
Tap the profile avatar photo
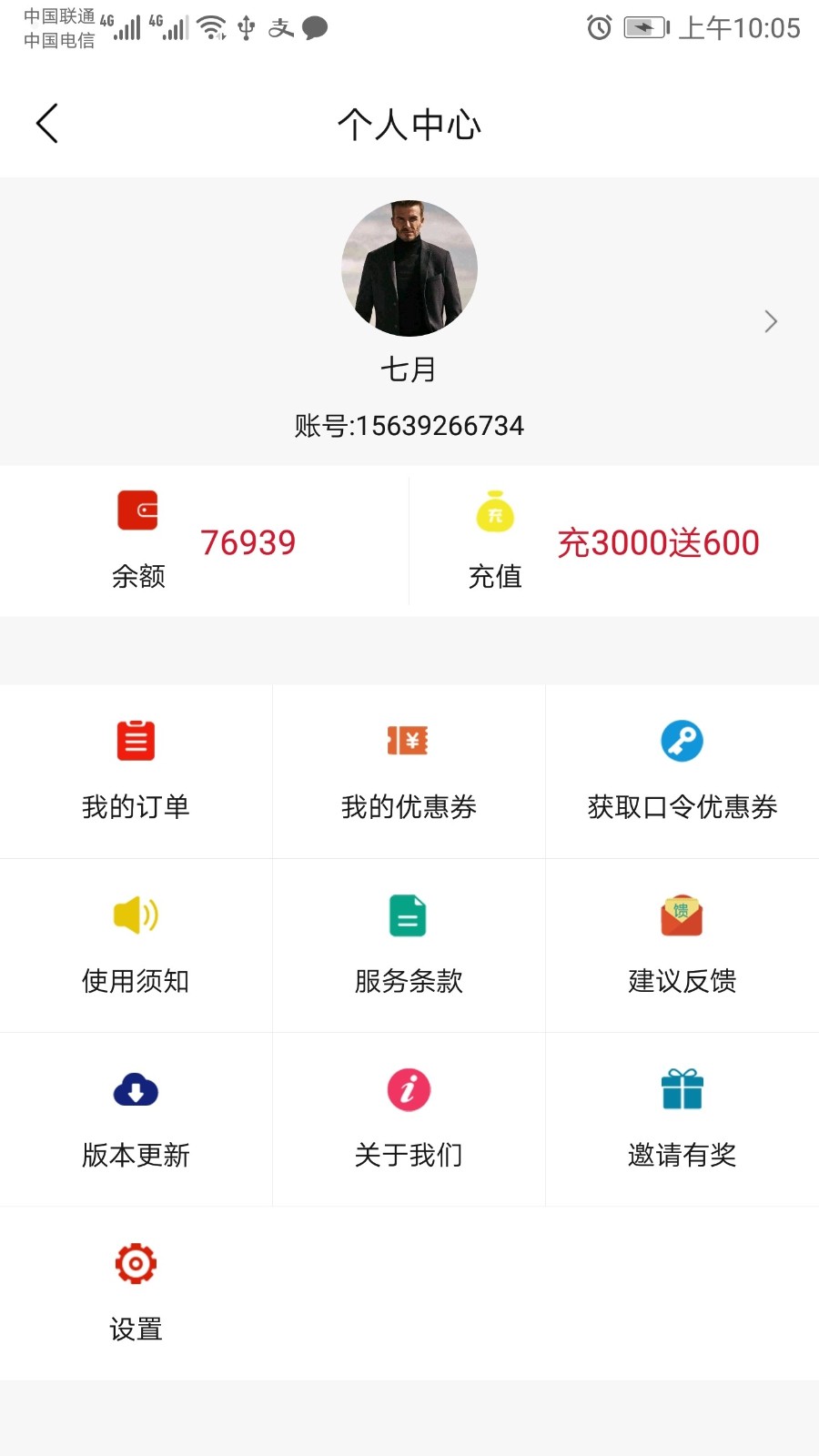409,268
